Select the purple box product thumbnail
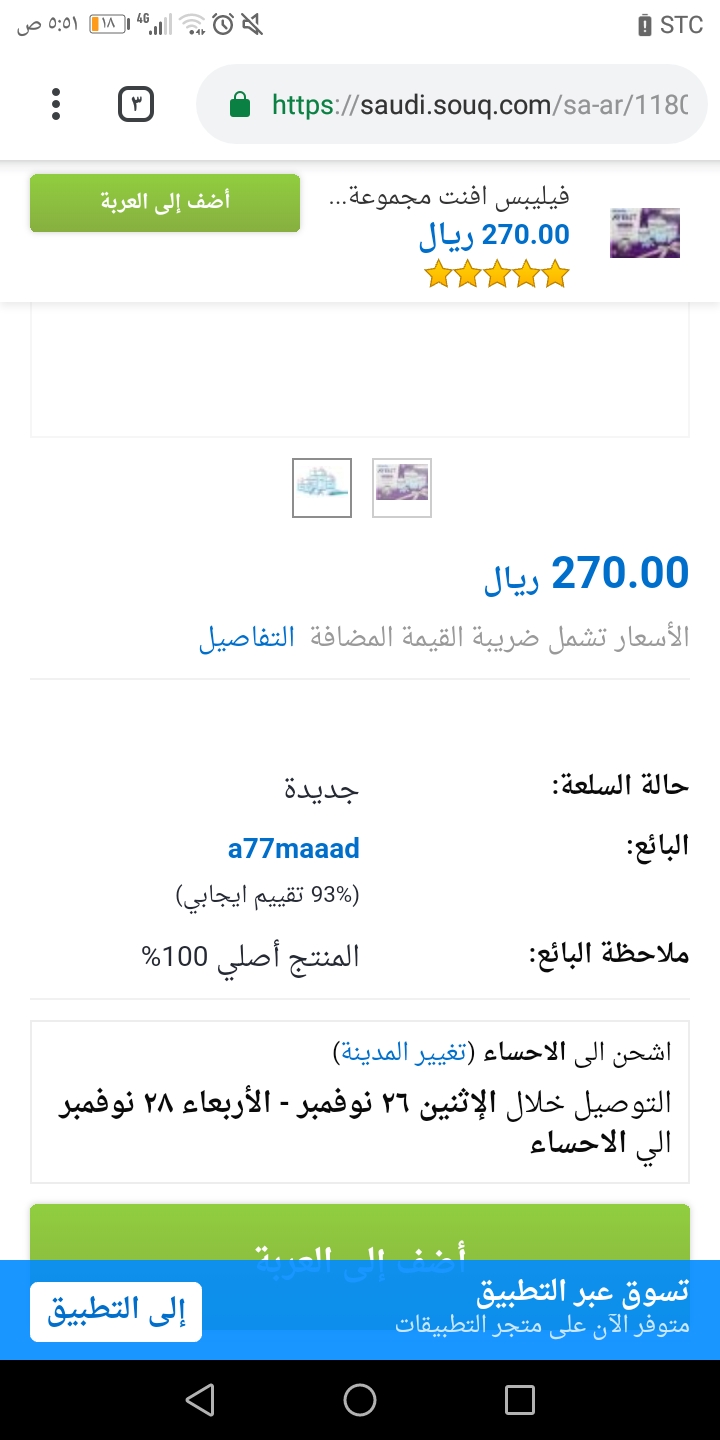720x1440 pixels. tap(402, 488)
